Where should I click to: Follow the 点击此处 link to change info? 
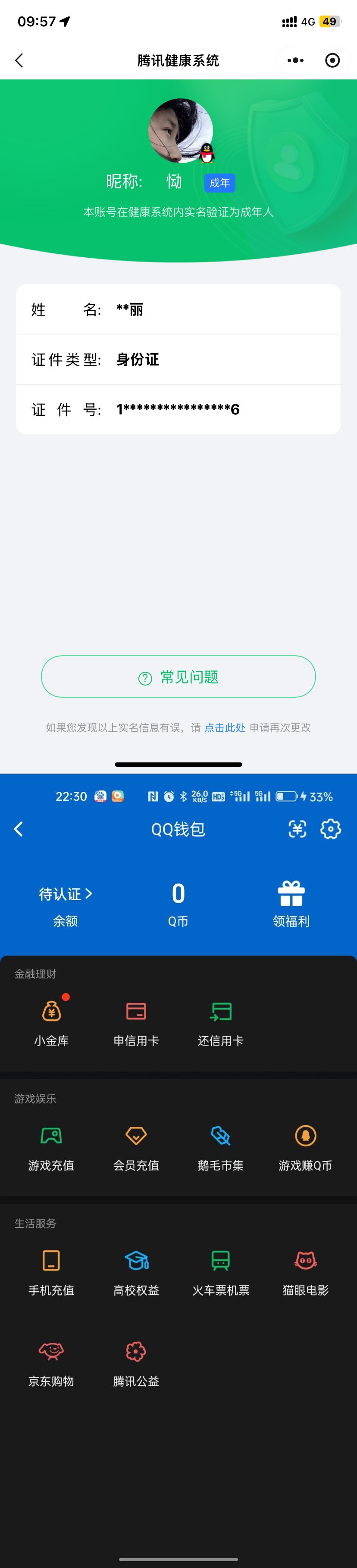pyautogui.click(x=224, y=727)
